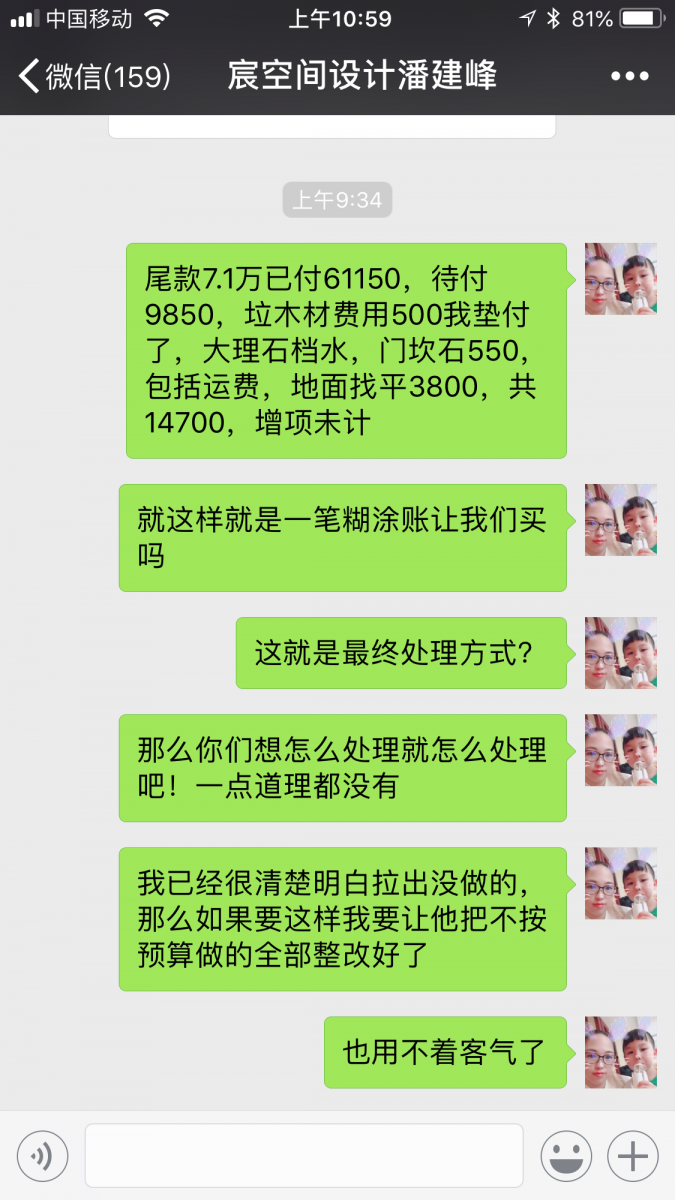The image size is (675, 1200).
Task: Tap the avatar beside 也用不着客气了
Action: [x=620, y=1052]
